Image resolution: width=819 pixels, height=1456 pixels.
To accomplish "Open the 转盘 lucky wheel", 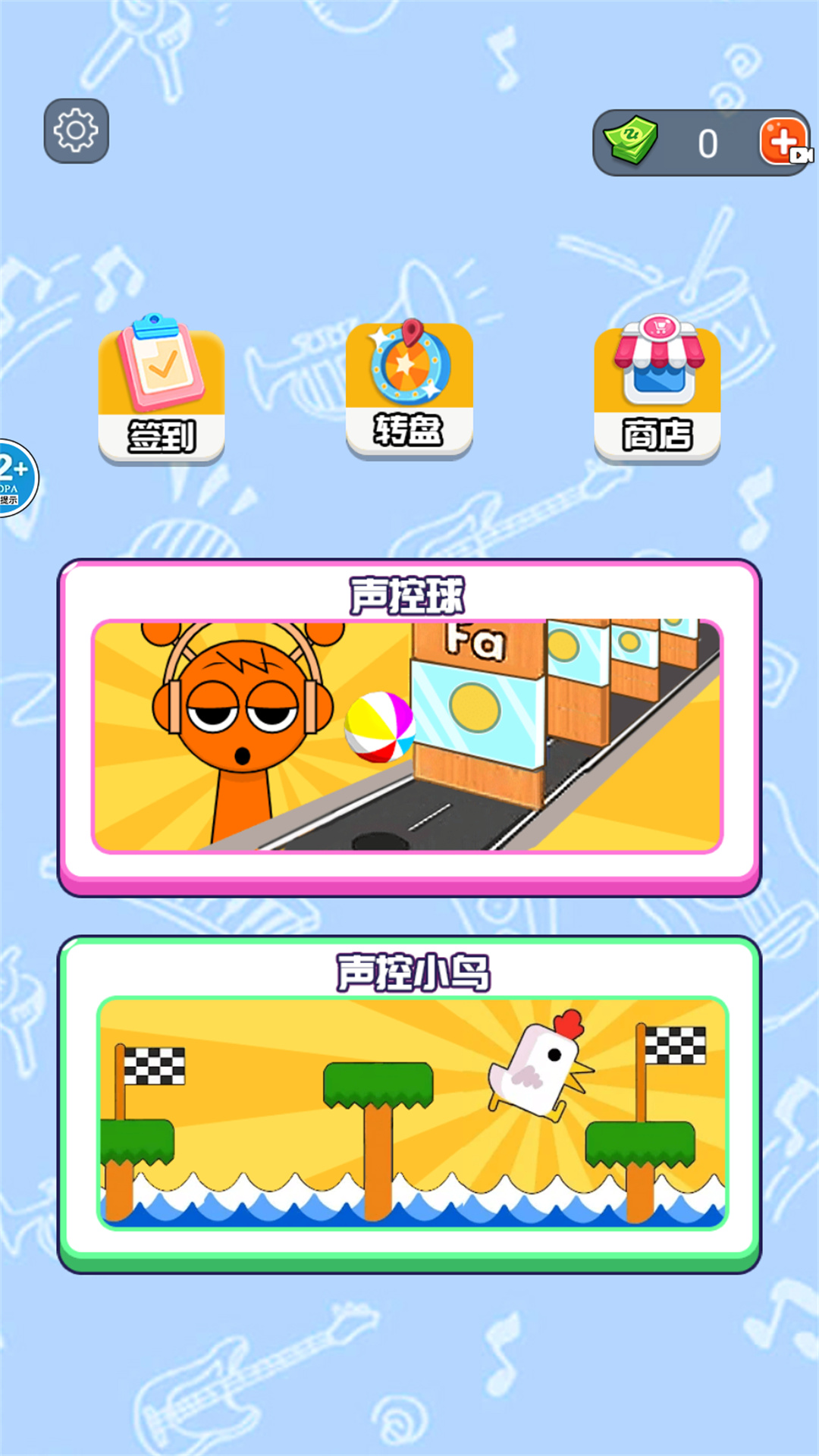I will click(x=409, y=388).
